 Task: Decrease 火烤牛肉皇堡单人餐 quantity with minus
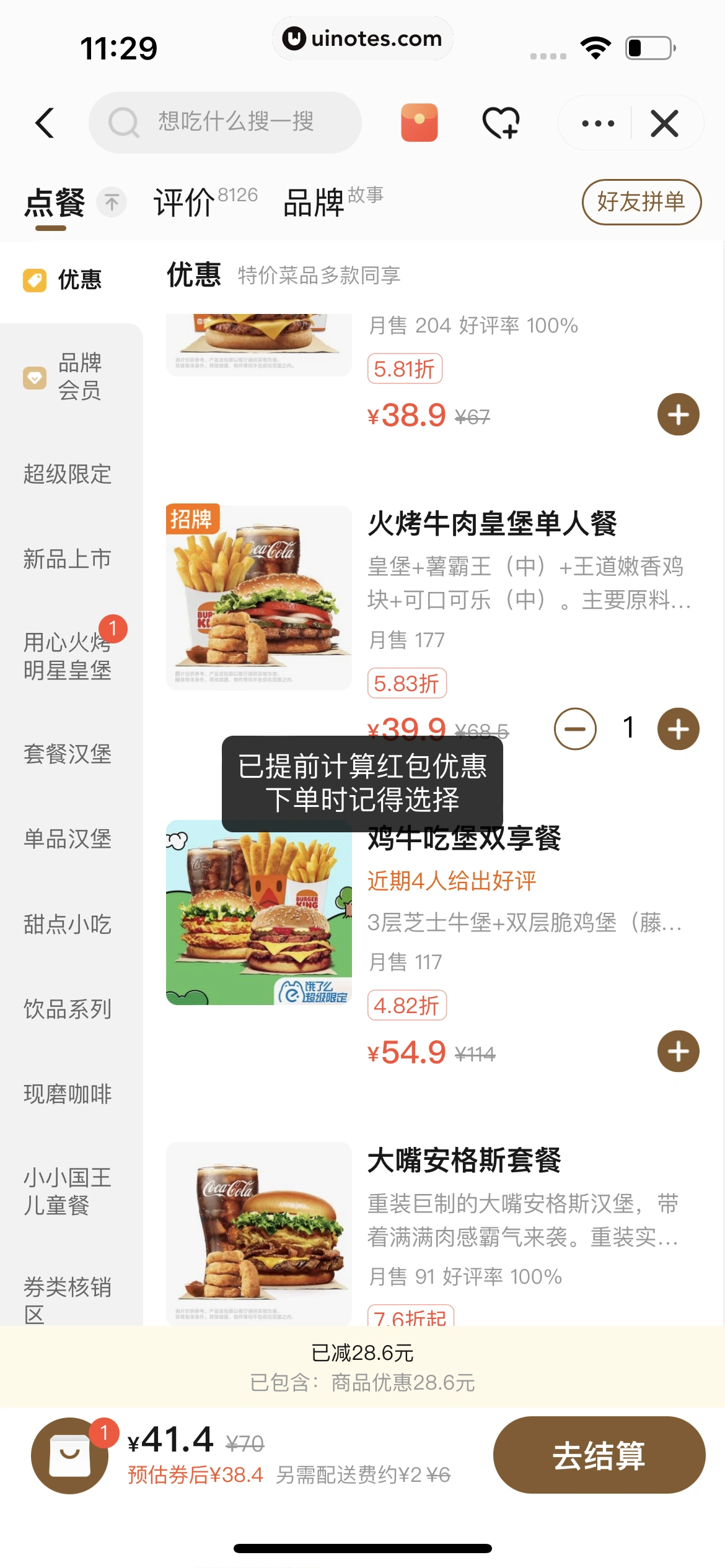(575, 729)
